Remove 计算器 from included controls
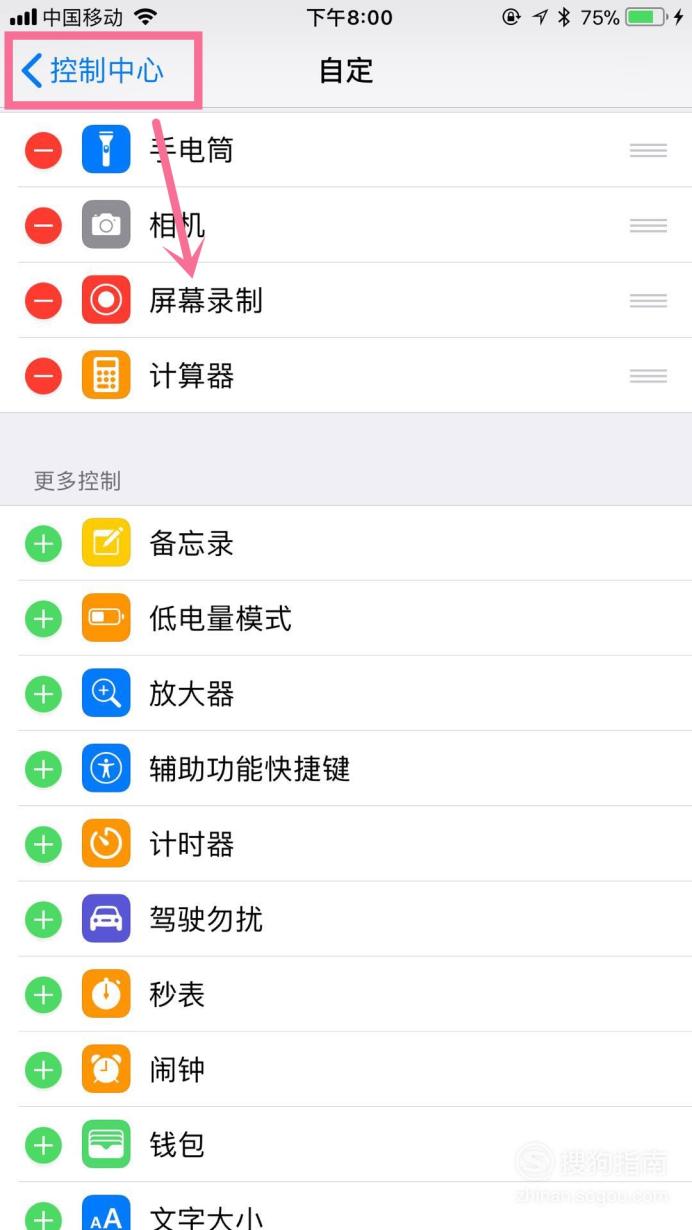Screen dimensions: 692x1230 tap(43, 376)
